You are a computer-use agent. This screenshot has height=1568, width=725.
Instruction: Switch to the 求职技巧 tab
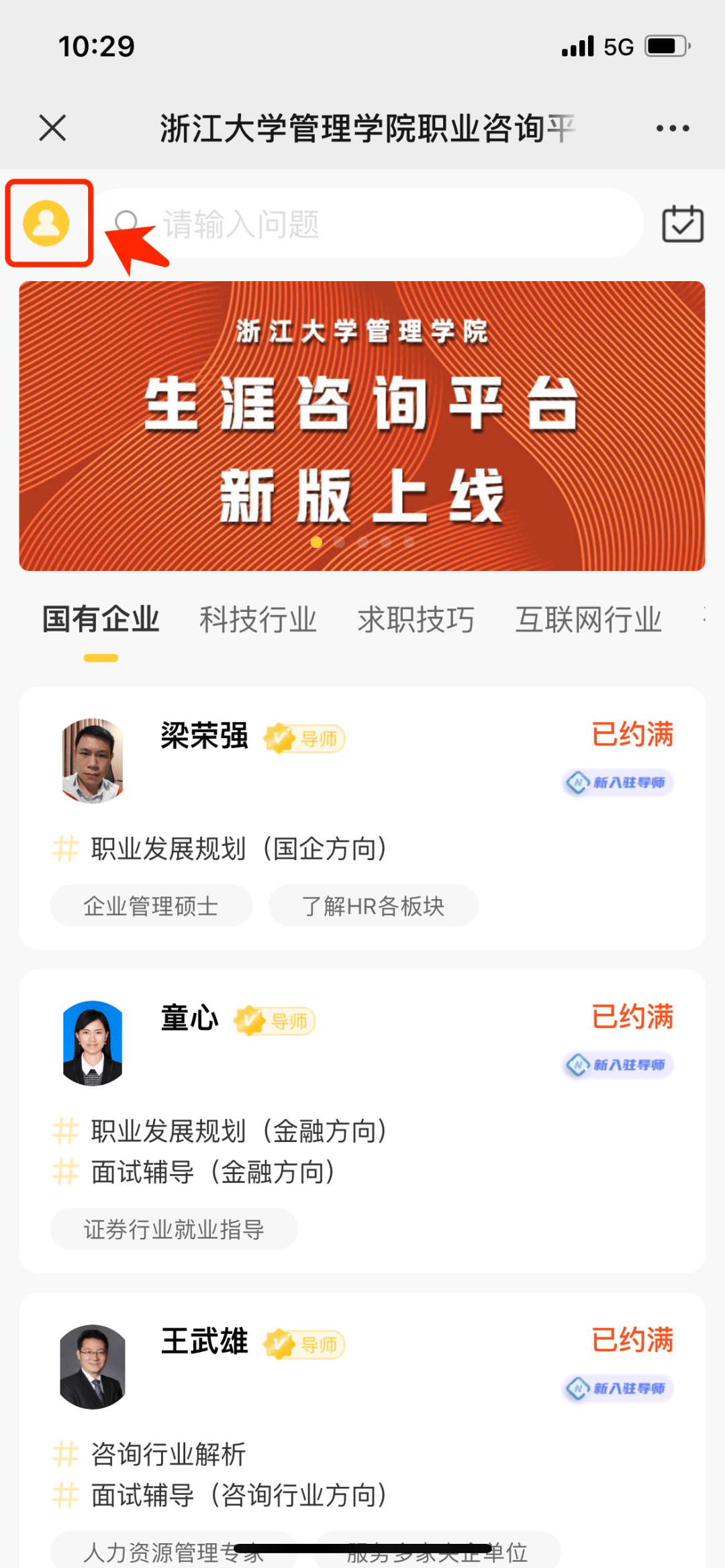click(416, 619)
